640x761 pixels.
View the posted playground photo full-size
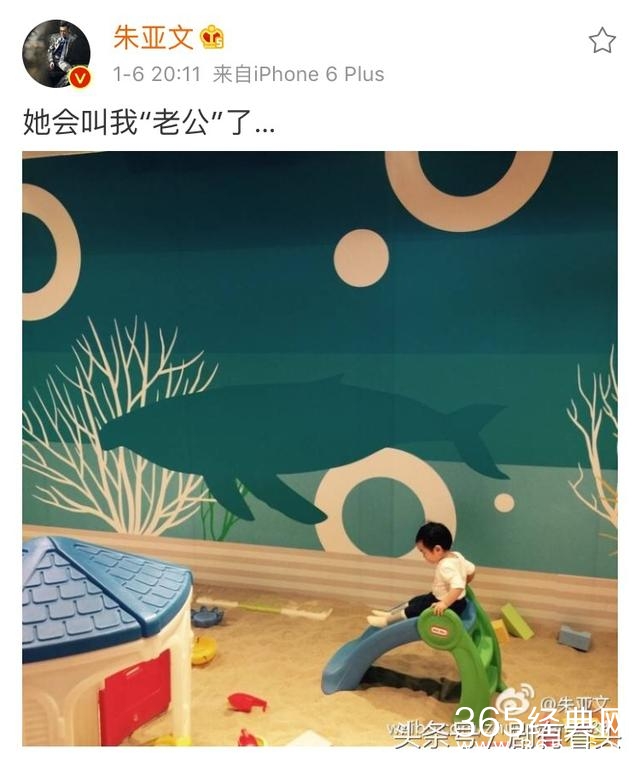click(x=320, y=448)
